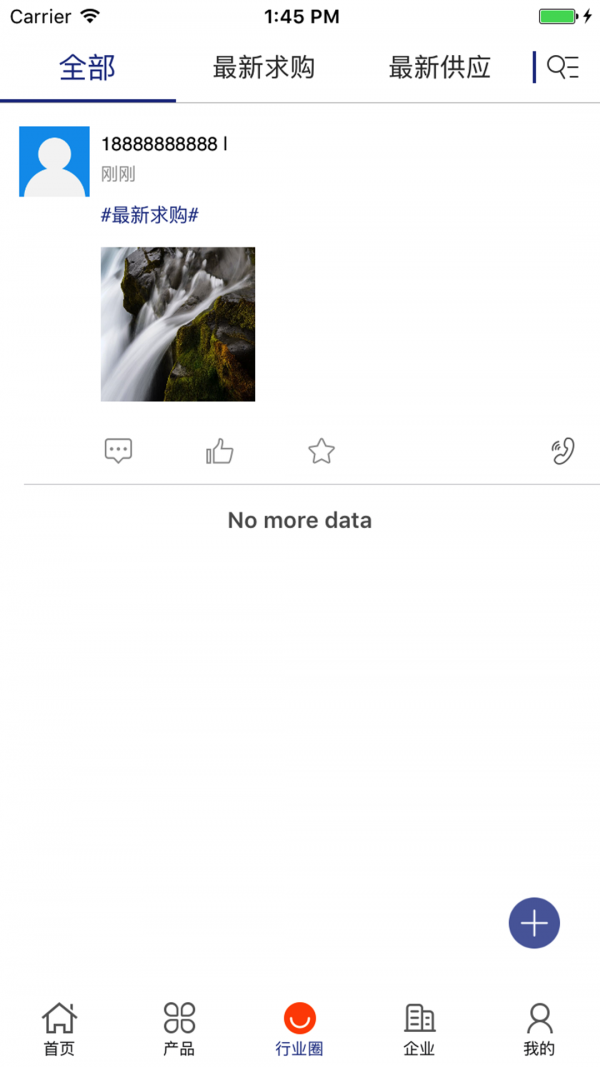Image resolution: width=600 pixels, height=1067 pixels.
Task: Comment on the post by 18888888888
Action: coord(118,451)
